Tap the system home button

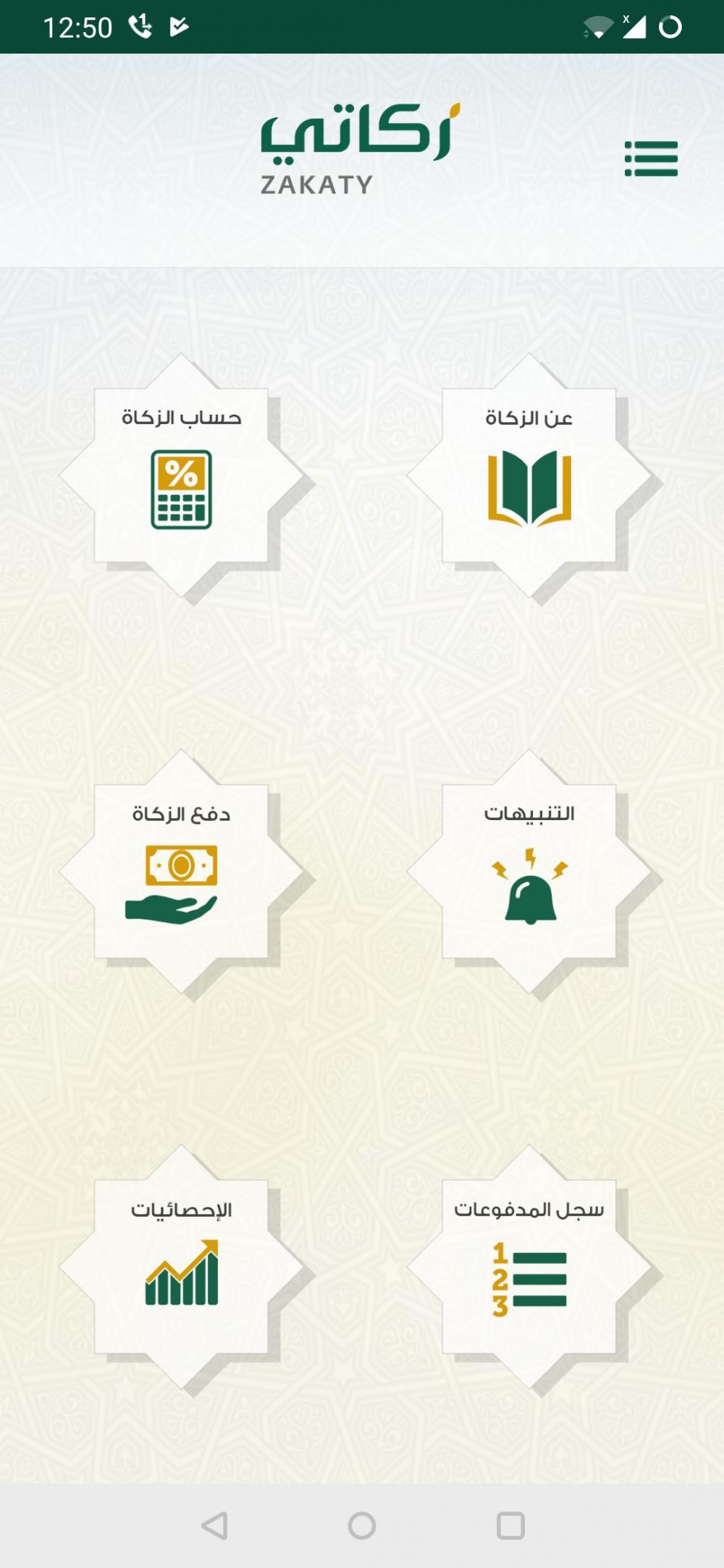click(361, 1525)
